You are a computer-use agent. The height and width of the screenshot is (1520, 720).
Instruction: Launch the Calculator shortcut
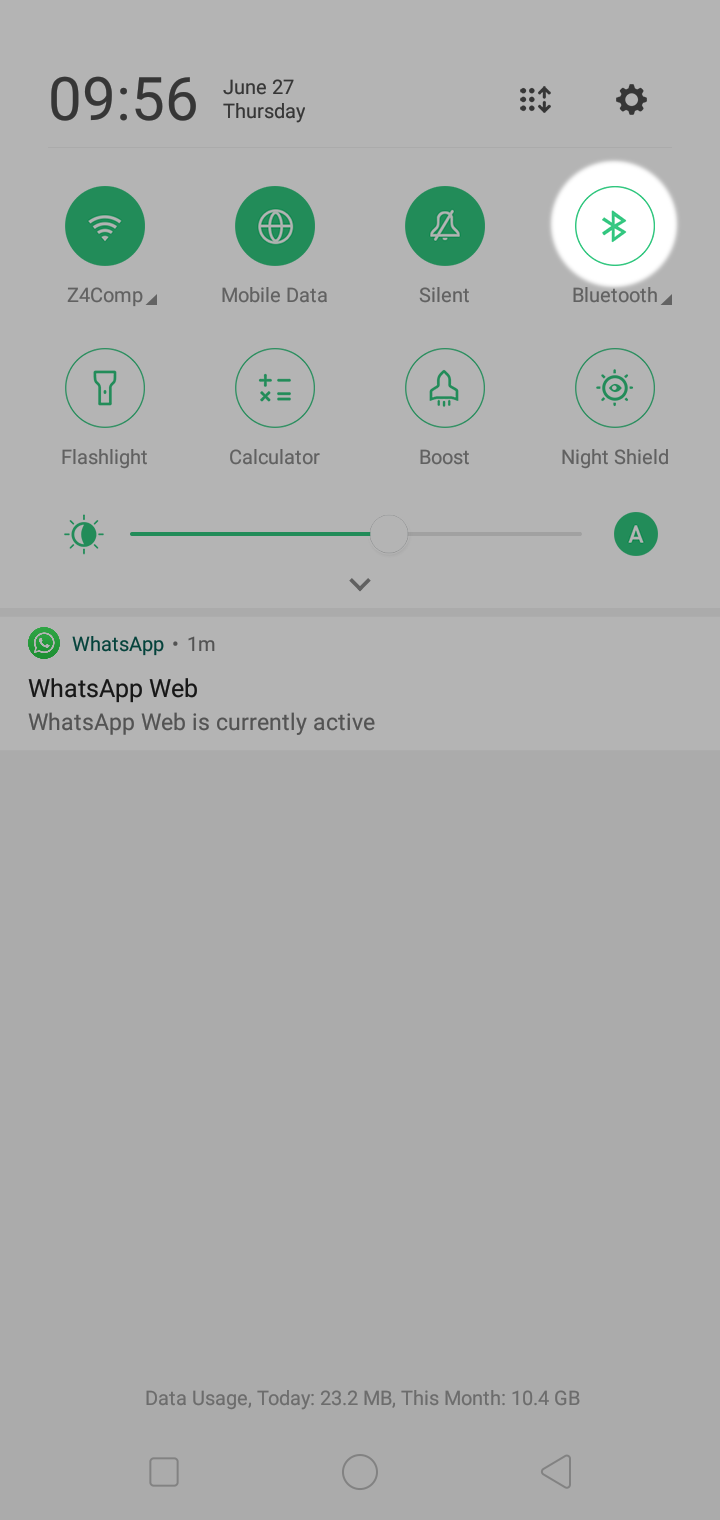click(275, 388)
